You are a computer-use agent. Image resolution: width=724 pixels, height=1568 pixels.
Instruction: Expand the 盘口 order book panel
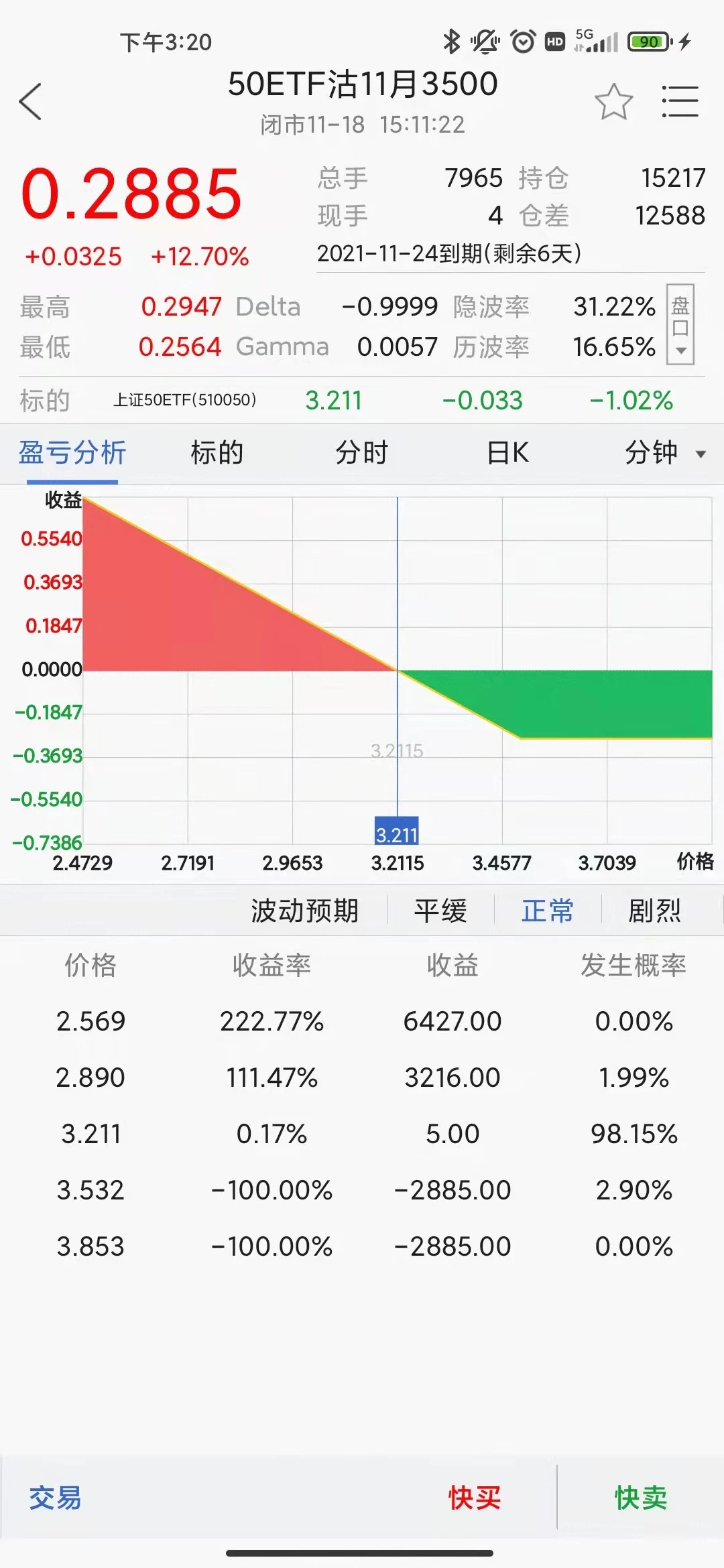tap(680, 325)
